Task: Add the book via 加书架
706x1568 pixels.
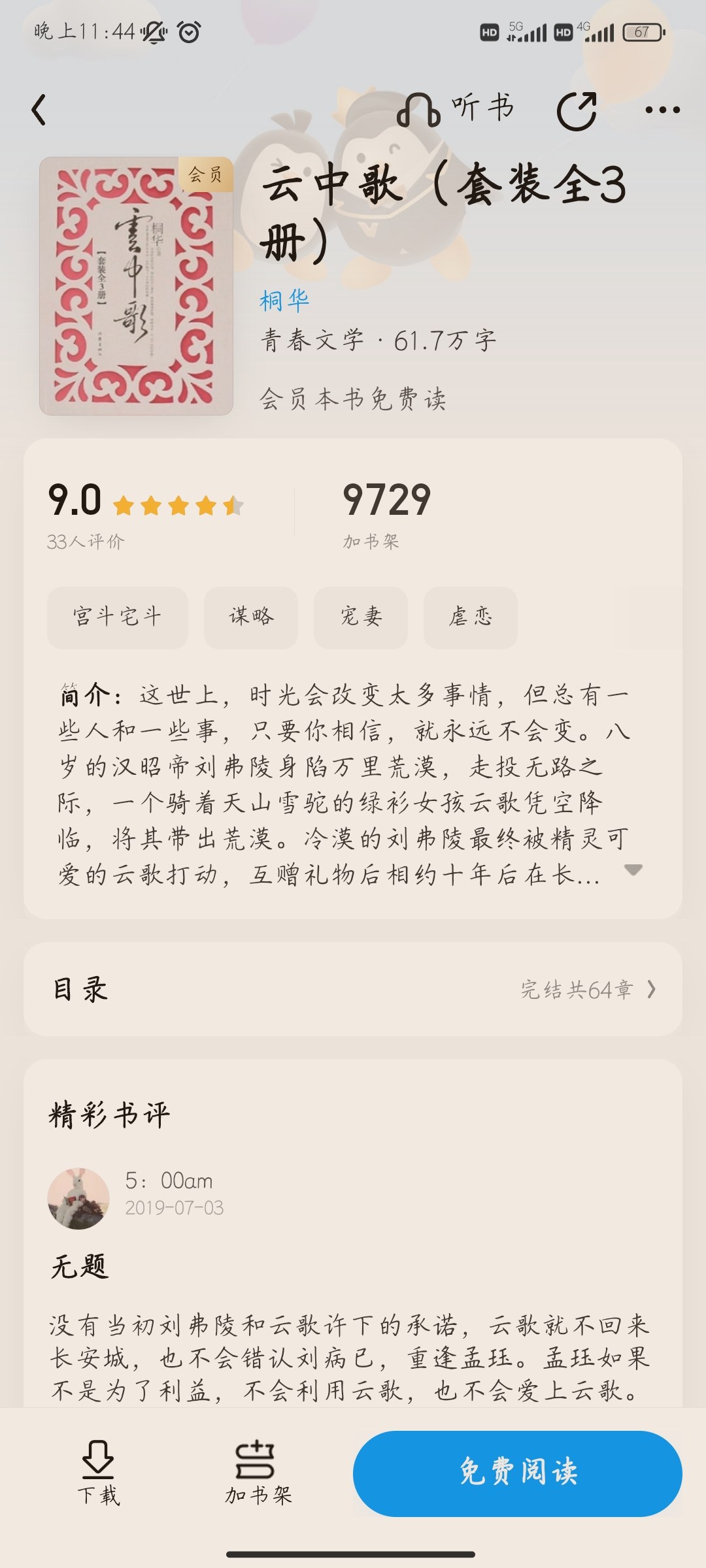Action: click(258, 1473)
